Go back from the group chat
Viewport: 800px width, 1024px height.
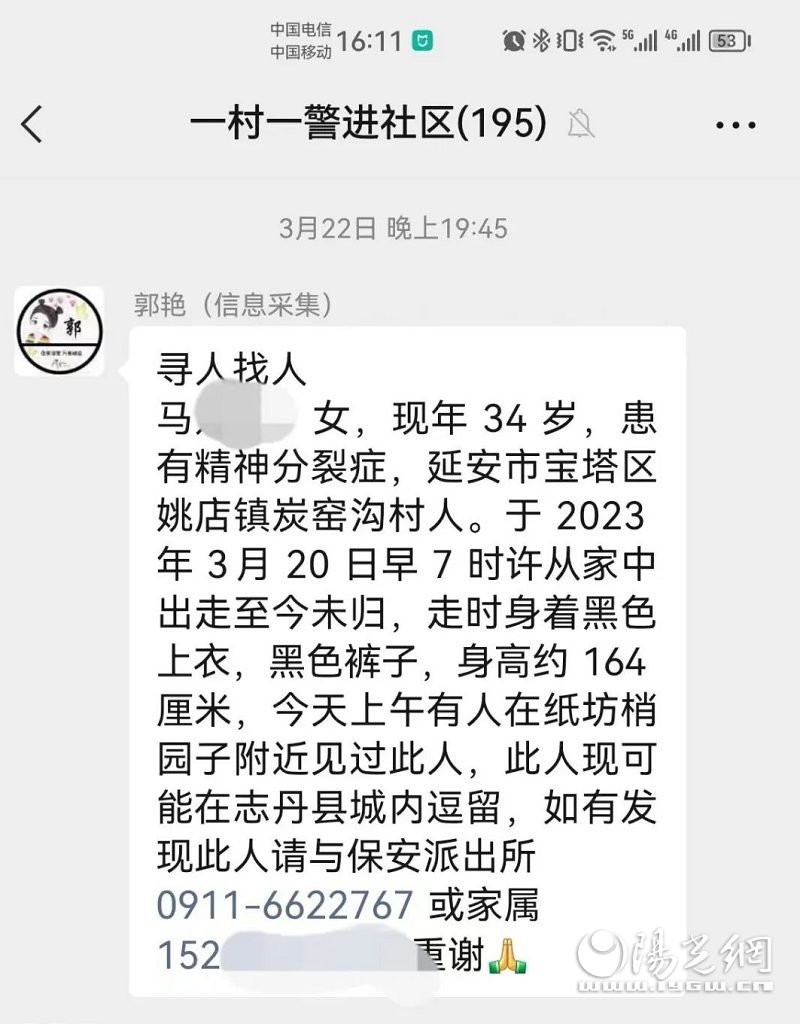click(x=33, y=125)
